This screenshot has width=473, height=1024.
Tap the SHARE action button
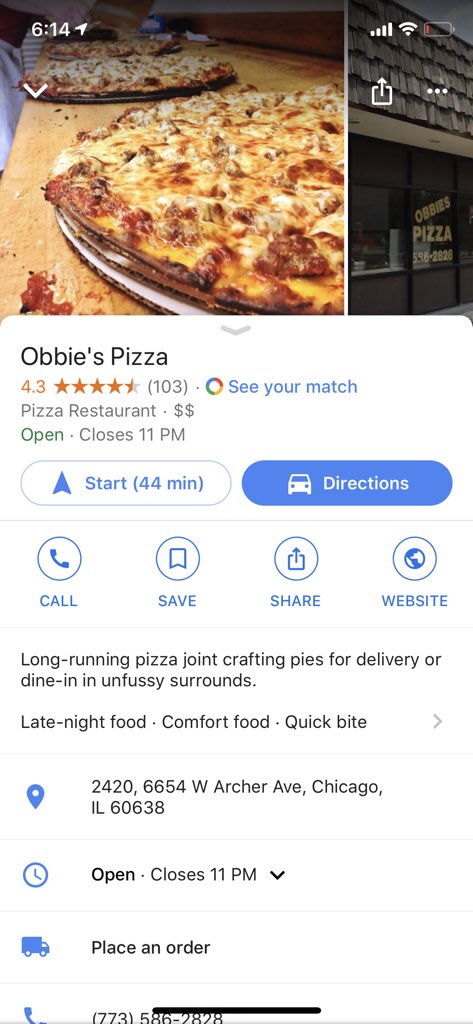[x=295, y=572]
